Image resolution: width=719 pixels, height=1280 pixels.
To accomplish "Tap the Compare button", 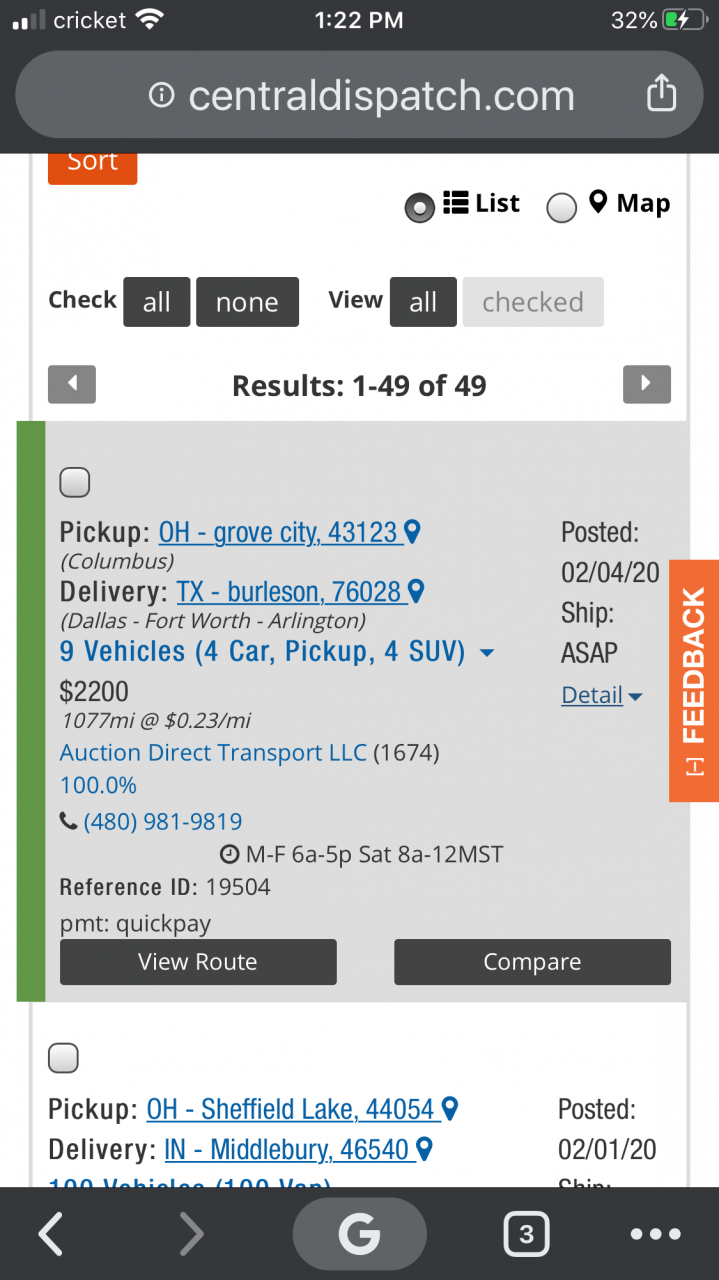I will [532, 962].
